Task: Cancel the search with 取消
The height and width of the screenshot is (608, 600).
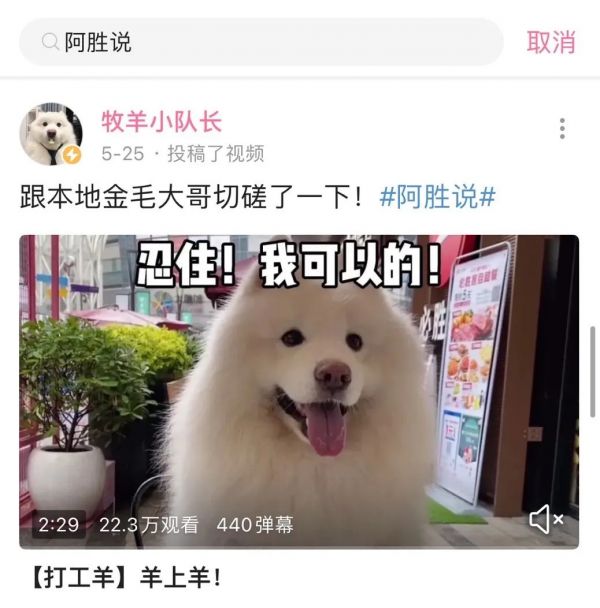Action: point(551,42)
